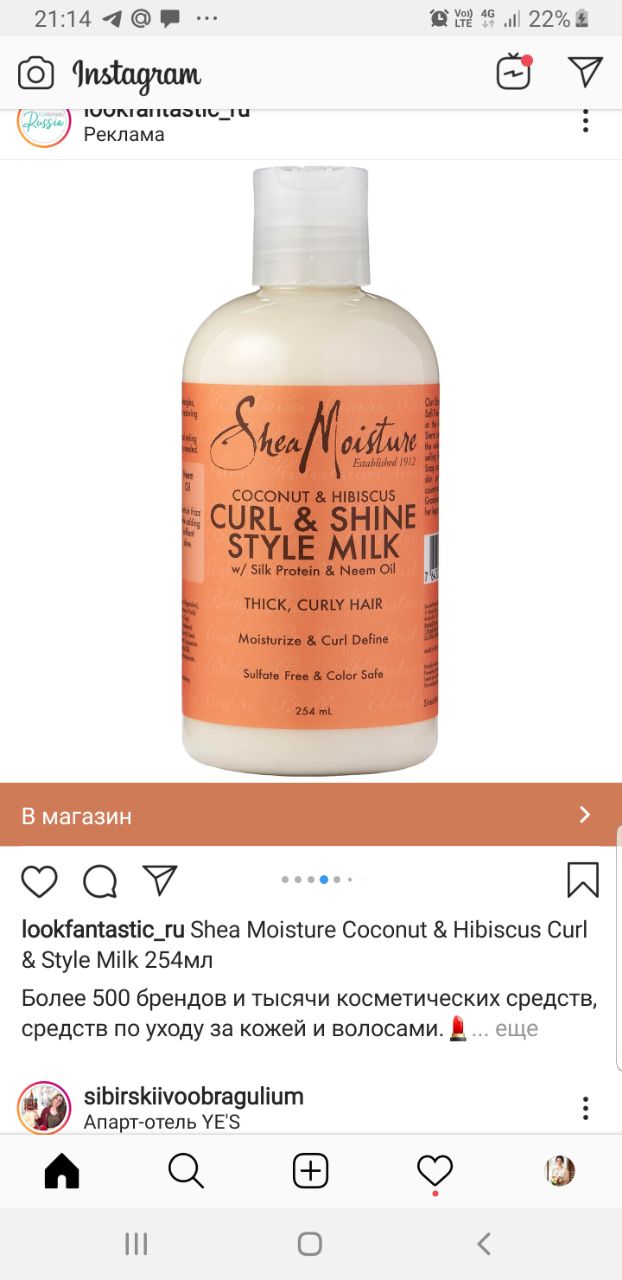622x1280 pixels.
Task: Bookmark the lookfantastic_ru post
Action: [583, 880]
